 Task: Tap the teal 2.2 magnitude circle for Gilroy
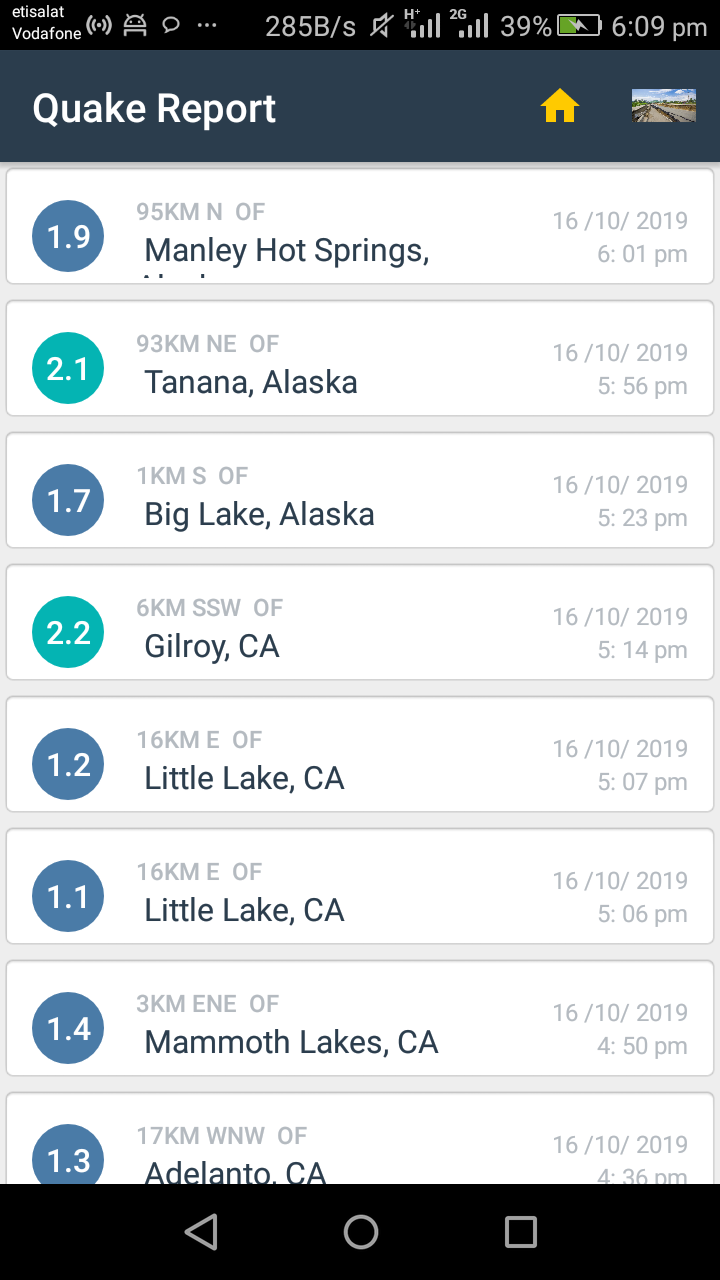click(x=68, y=632)
